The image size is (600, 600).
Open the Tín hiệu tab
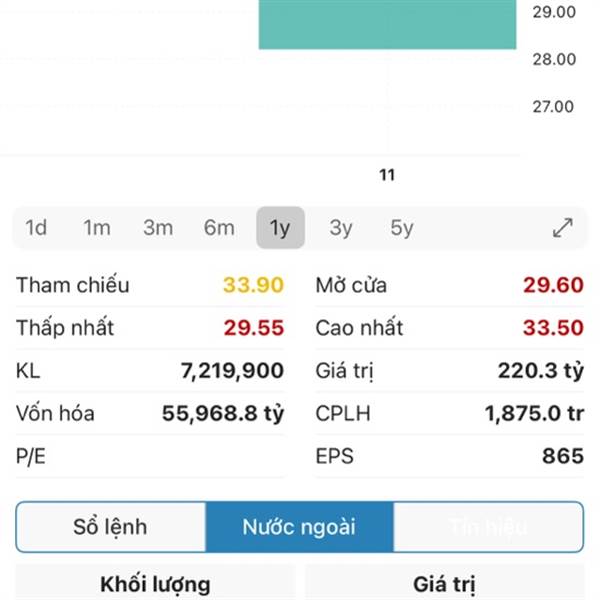pos(488,527)
